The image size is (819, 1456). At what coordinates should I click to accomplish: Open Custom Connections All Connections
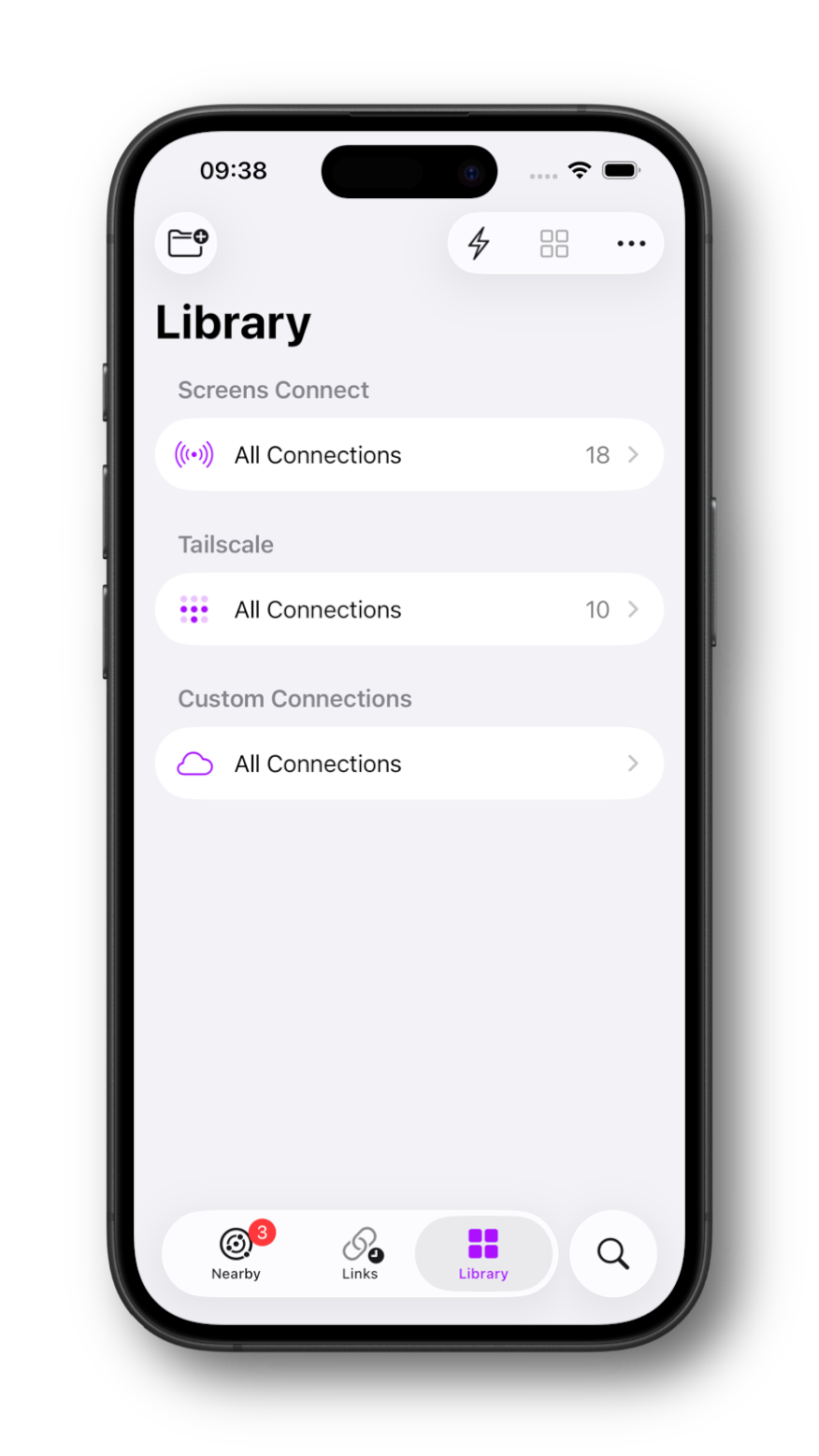pyautogui.click(x=409, y=764)
